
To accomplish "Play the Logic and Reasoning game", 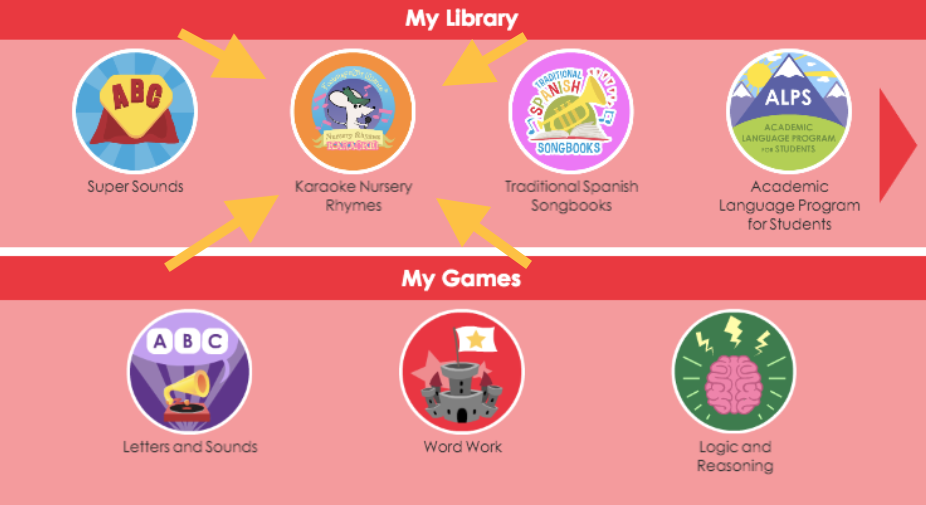I will pyautogui.click(x=734, y=371).
